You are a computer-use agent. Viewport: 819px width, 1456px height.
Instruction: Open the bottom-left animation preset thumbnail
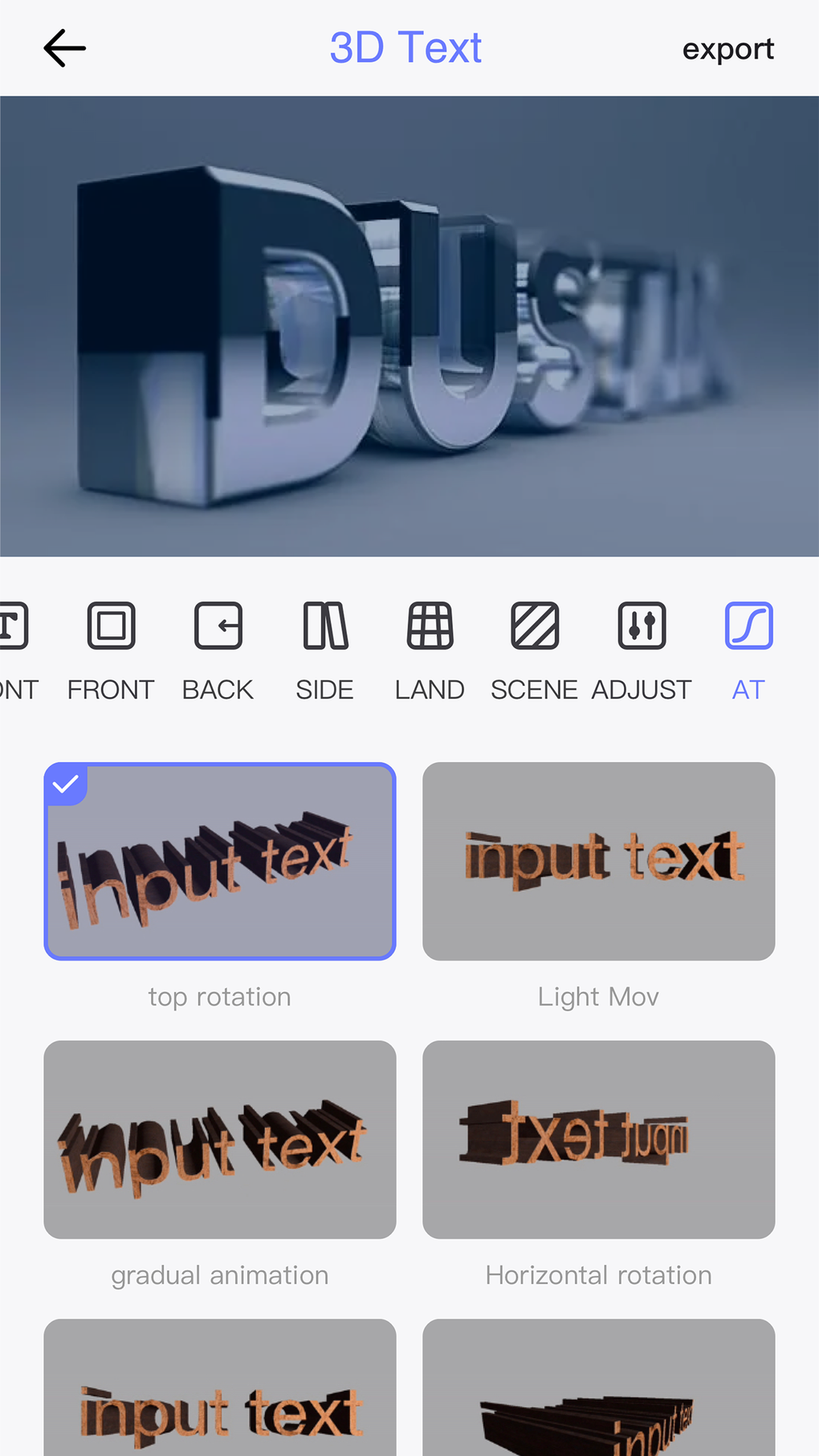[x=220, y=1413]
